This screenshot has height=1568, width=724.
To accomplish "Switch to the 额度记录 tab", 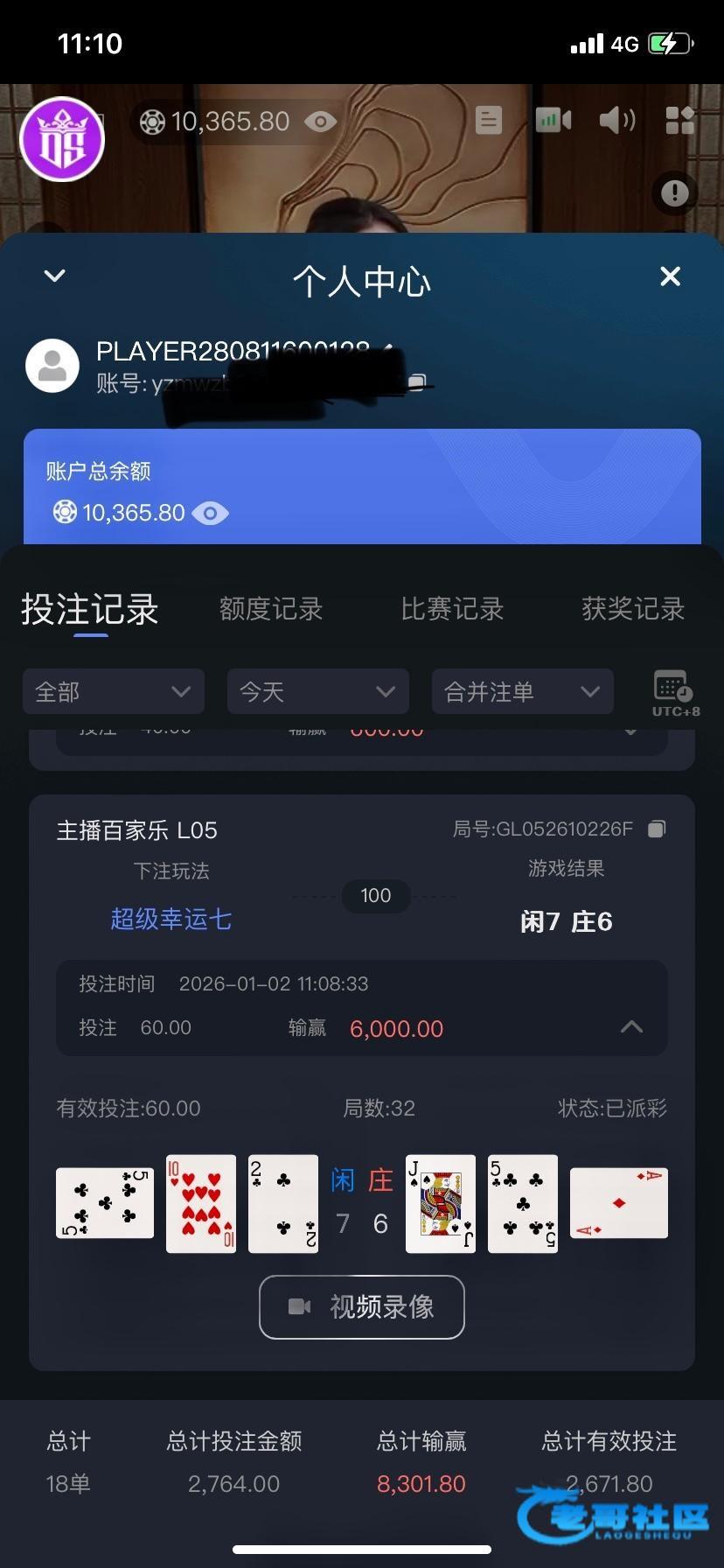I will click(271, 609).
